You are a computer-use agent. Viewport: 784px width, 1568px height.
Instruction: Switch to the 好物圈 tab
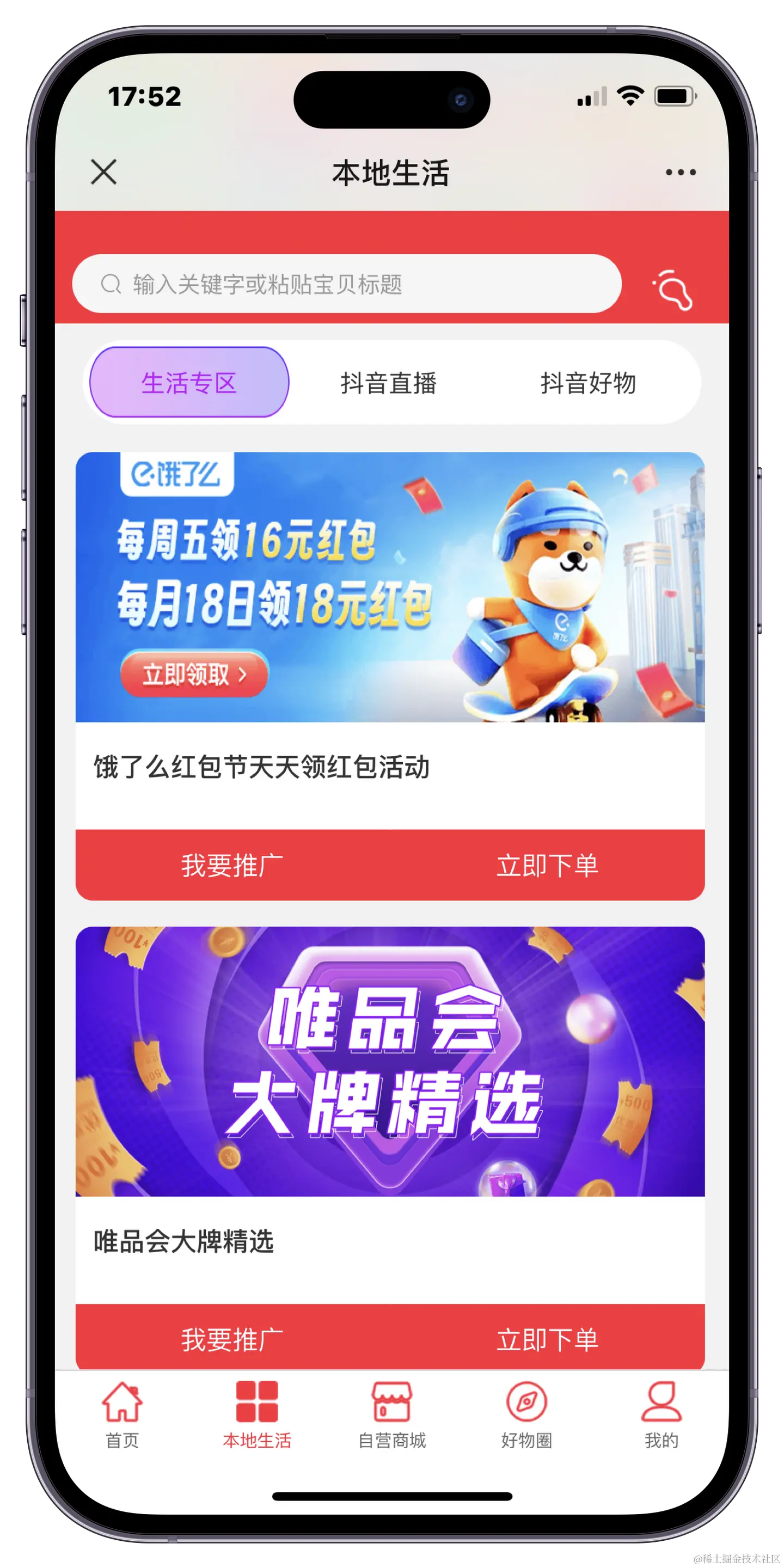526,1414
